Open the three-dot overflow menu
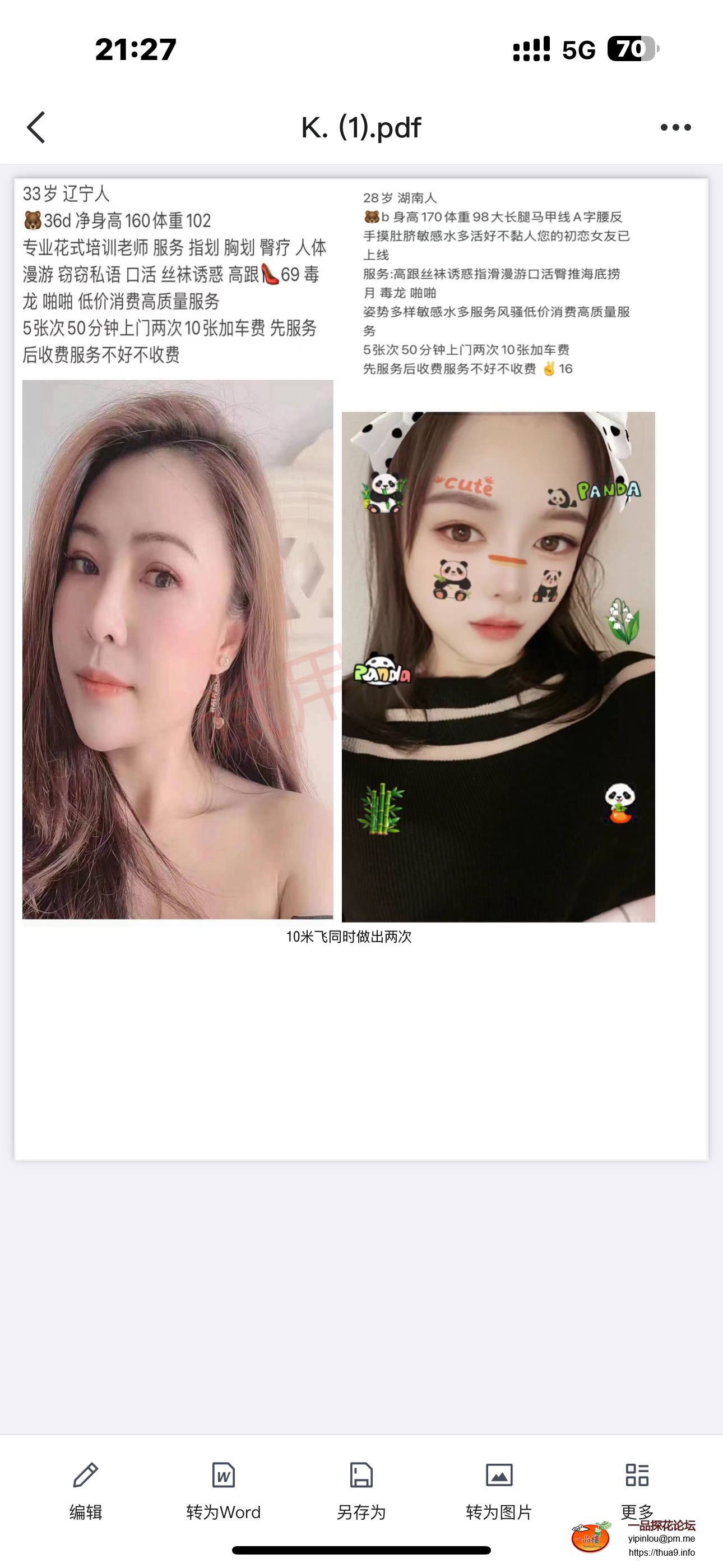The image size is (723, 1568). pyautogui.click(x=675, y=127)
